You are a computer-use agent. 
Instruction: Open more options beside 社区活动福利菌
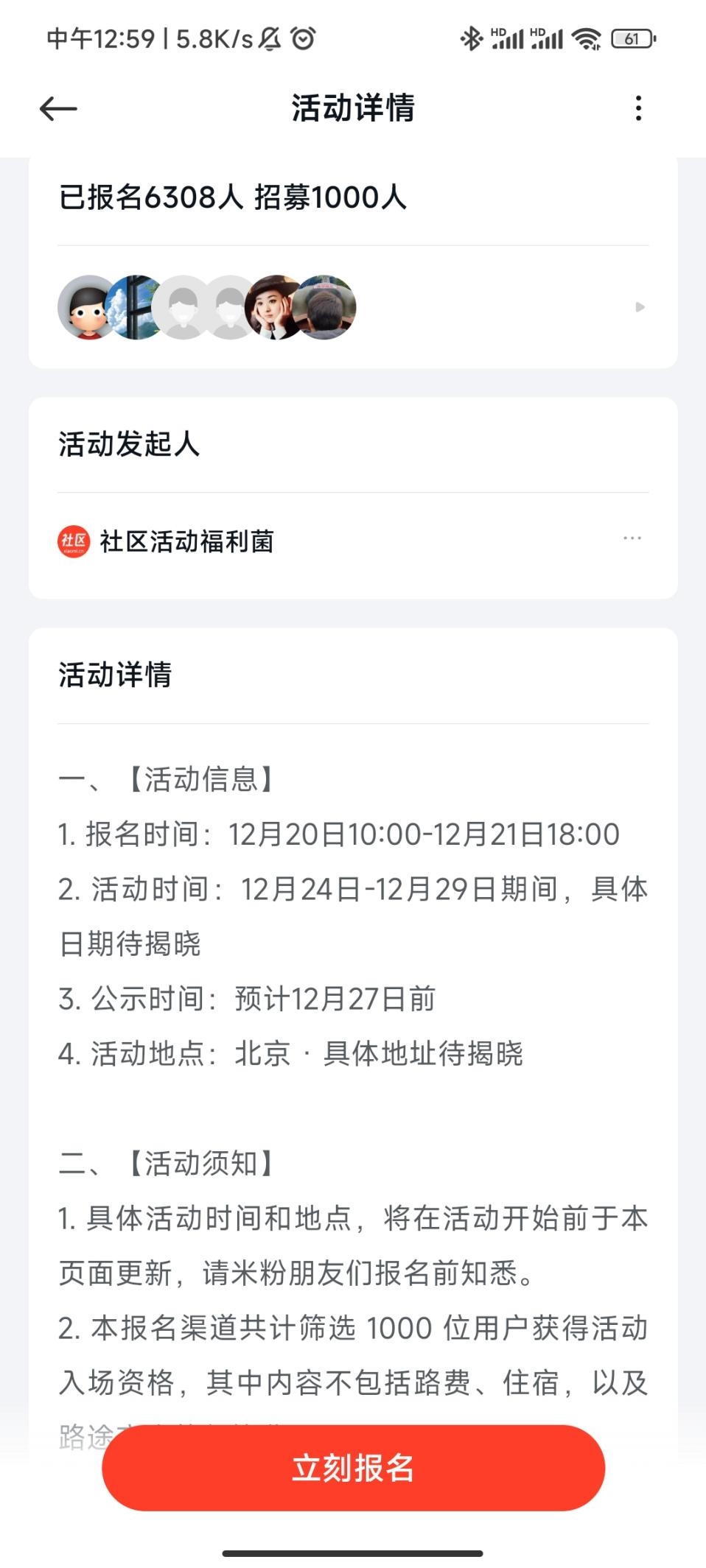pos(632,538)
